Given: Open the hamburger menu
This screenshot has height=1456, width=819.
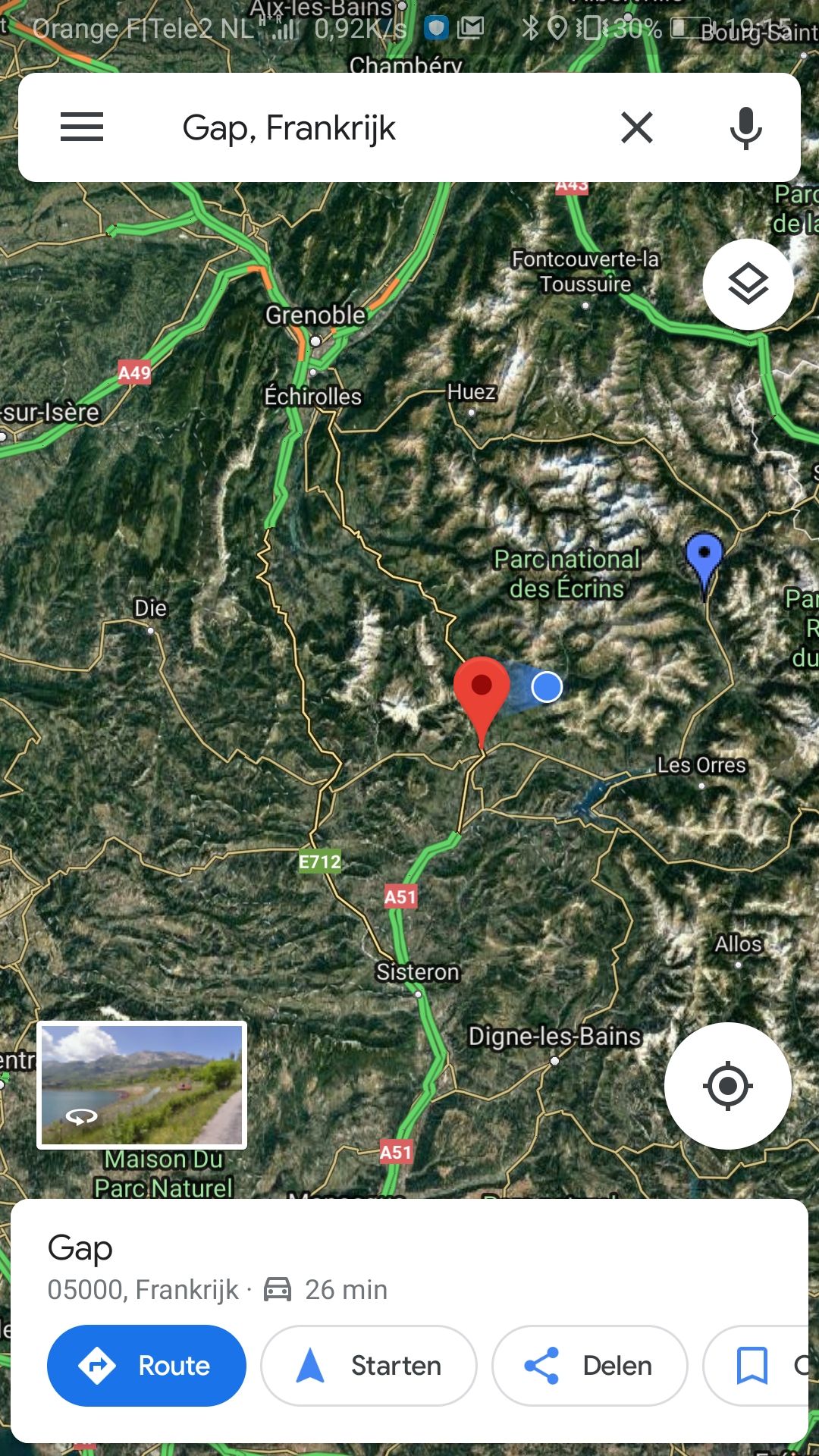Looking at the screenshot, I should point(82,127).
